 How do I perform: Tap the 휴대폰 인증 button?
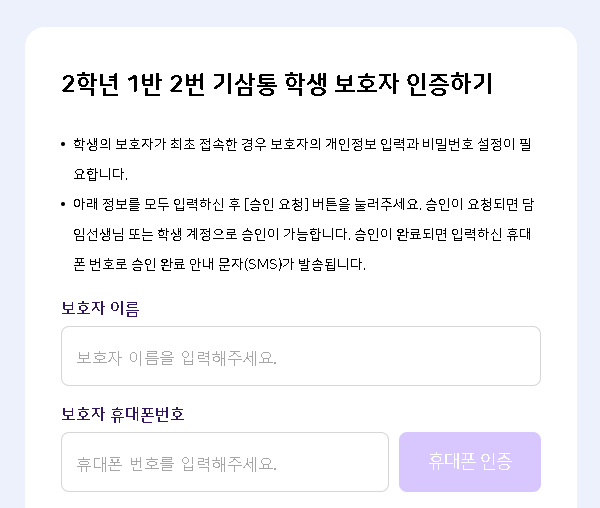point(470,462)
